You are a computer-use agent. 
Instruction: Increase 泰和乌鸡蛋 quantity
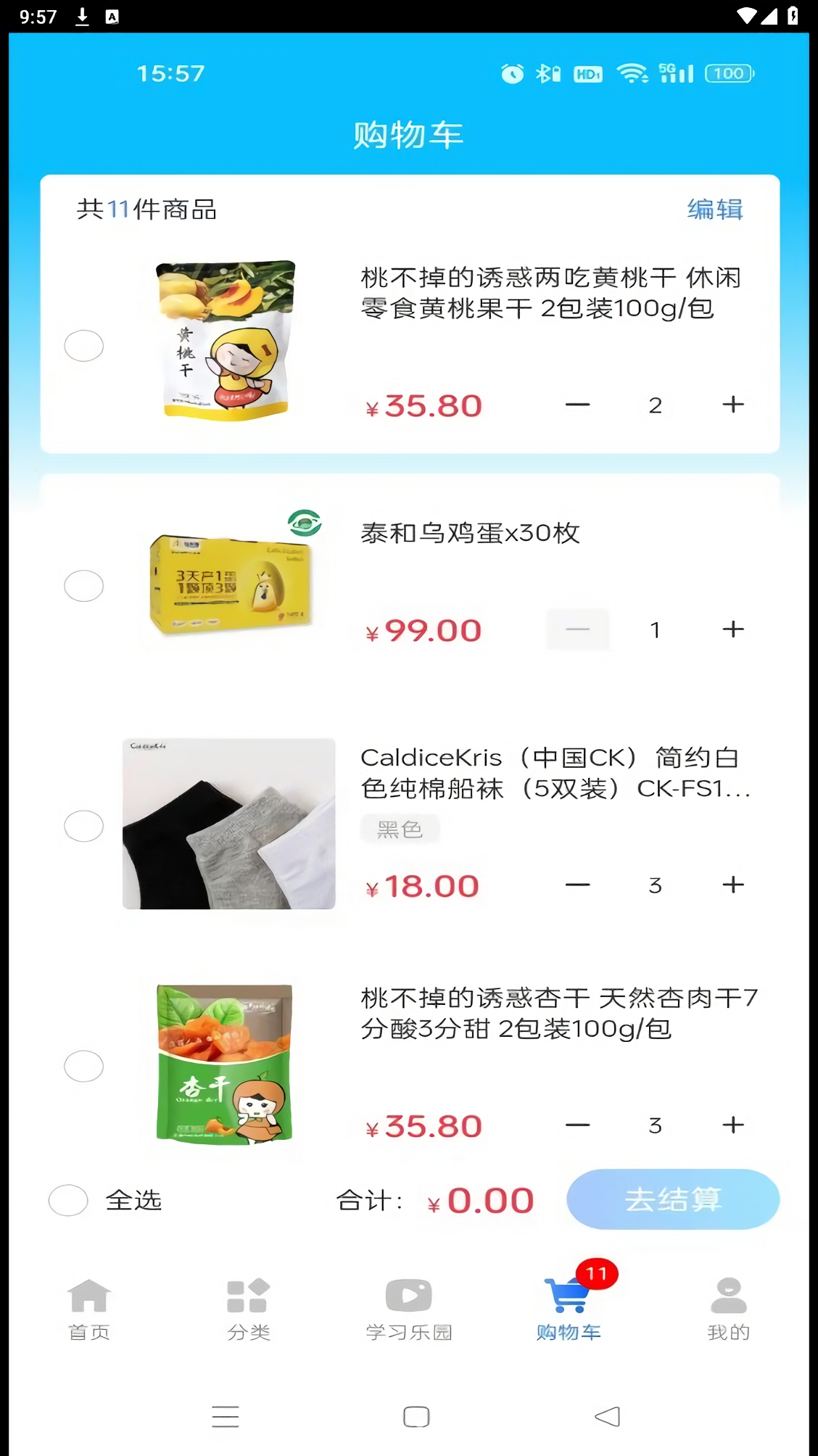click(x=733, y=629)
